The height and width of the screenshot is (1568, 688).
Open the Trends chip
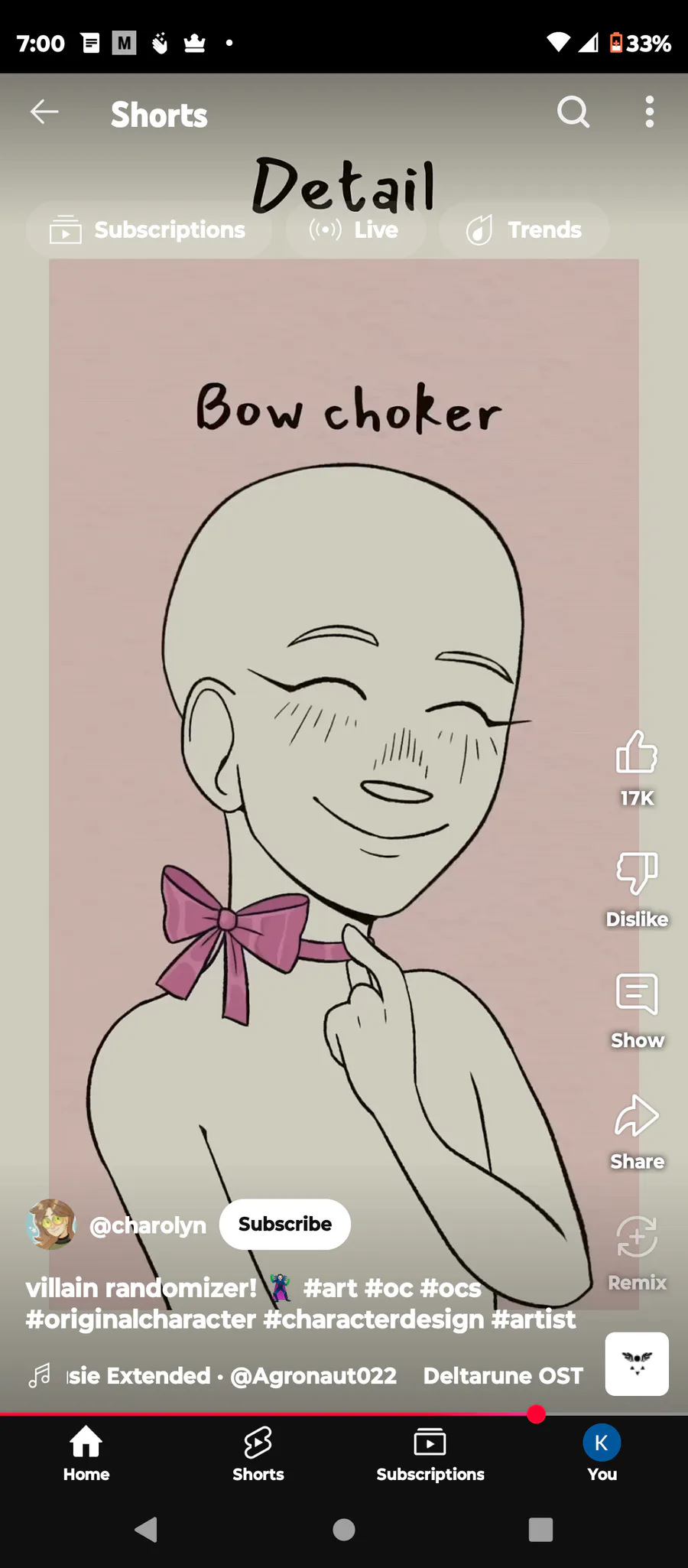524,229
